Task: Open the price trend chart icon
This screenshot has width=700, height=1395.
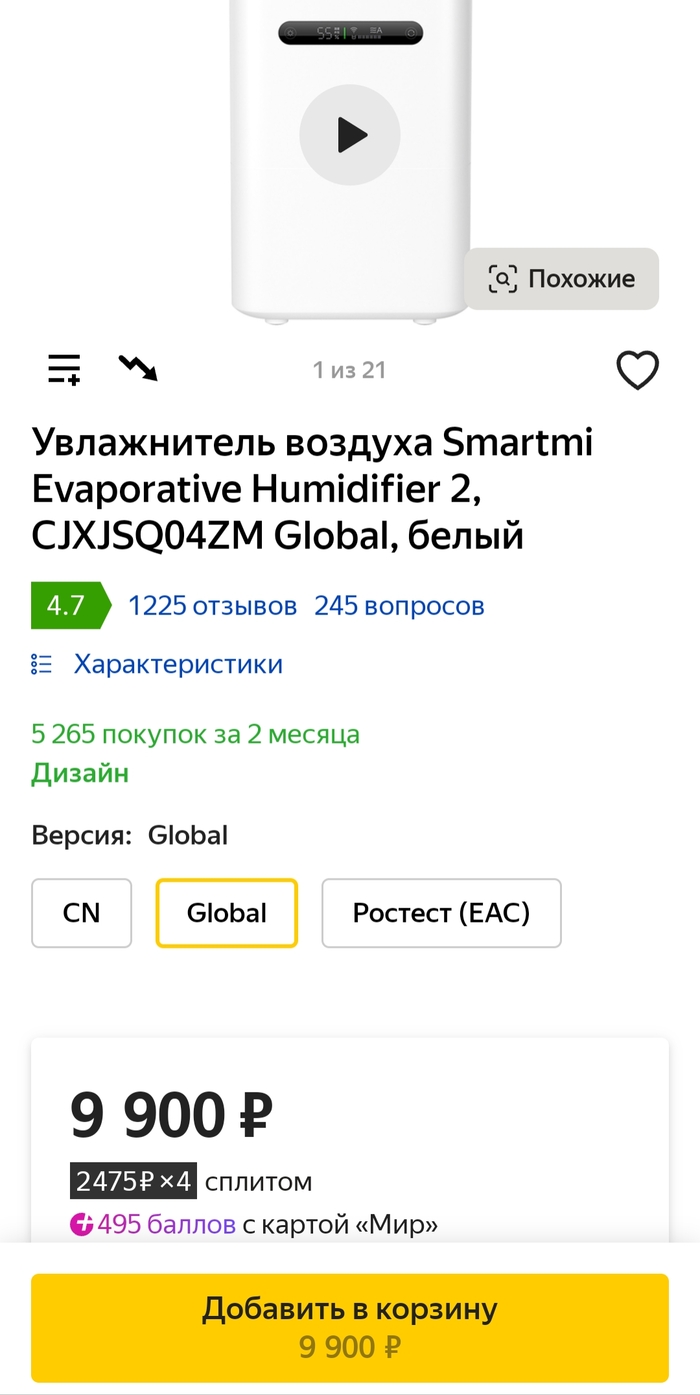Action: 138,369
